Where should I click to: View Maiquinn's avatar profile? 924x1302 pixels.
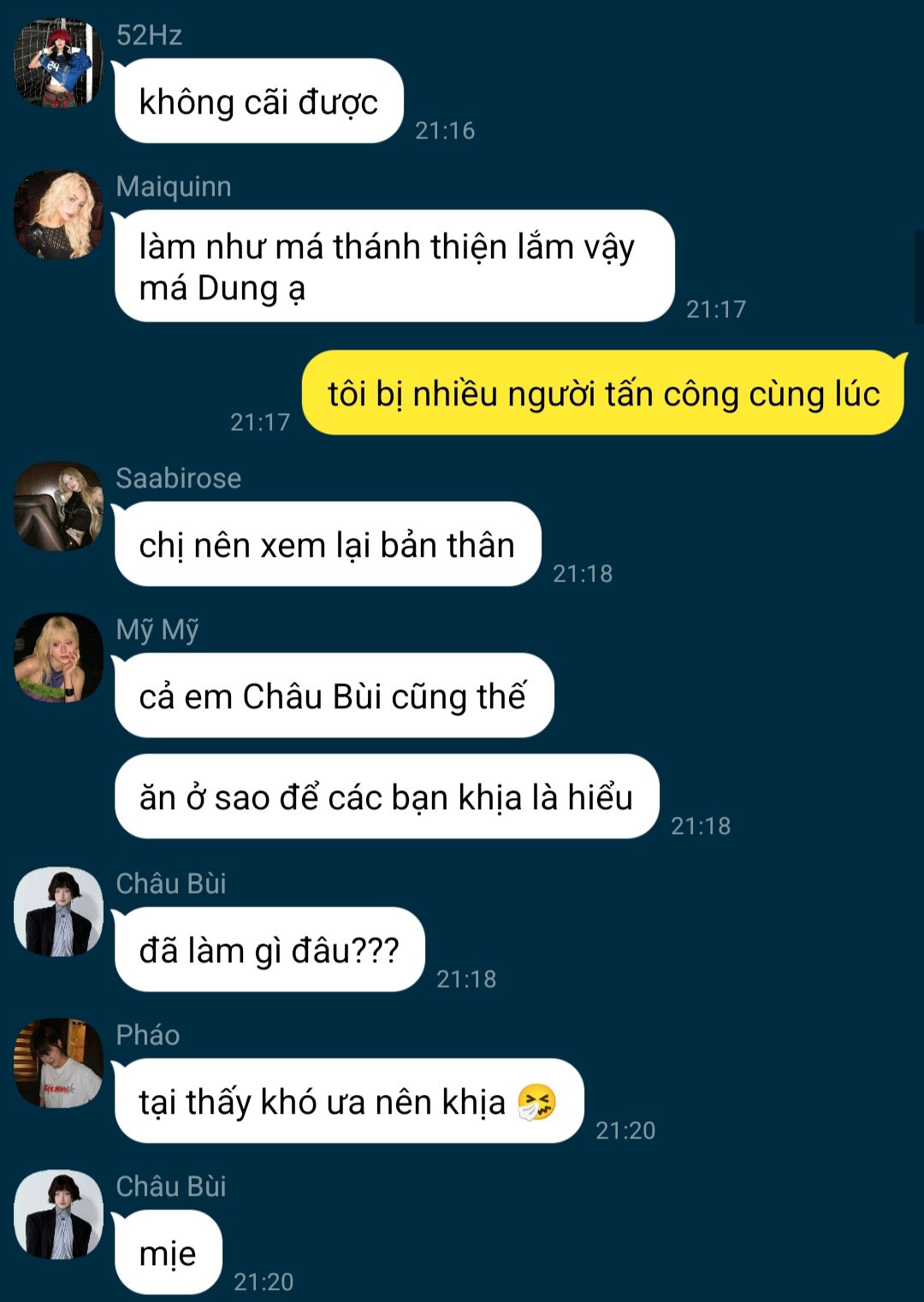pos(58,215)
